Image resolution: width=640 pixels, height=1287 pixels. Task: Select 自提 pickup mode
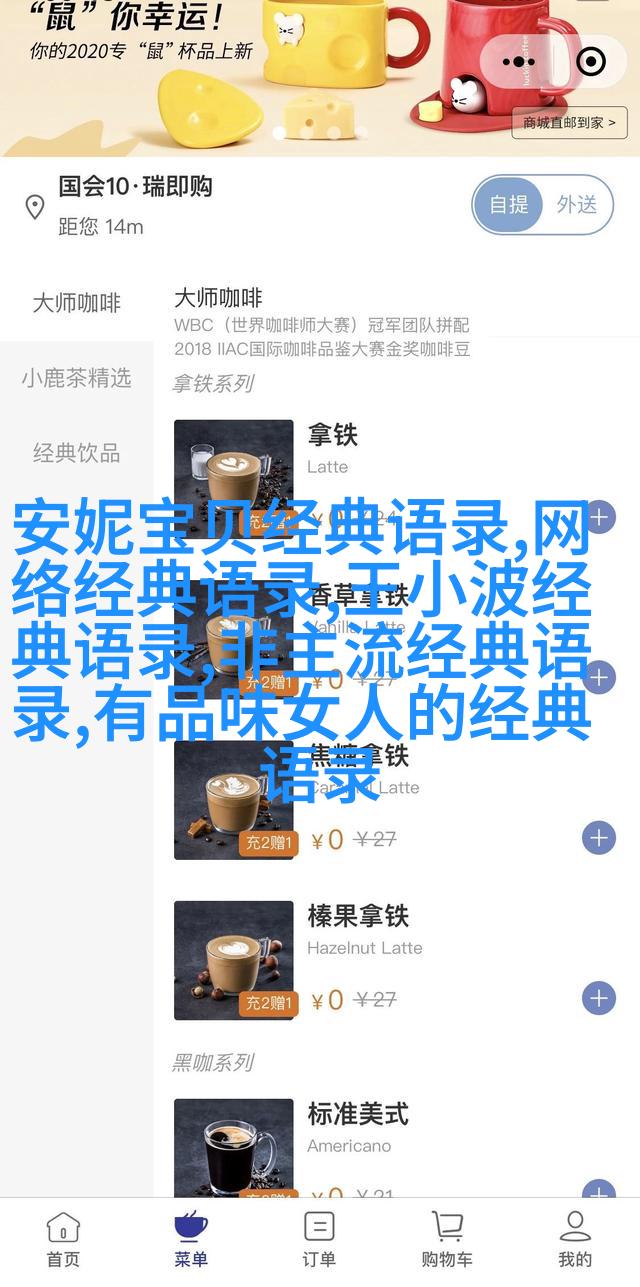coord(509,205)
